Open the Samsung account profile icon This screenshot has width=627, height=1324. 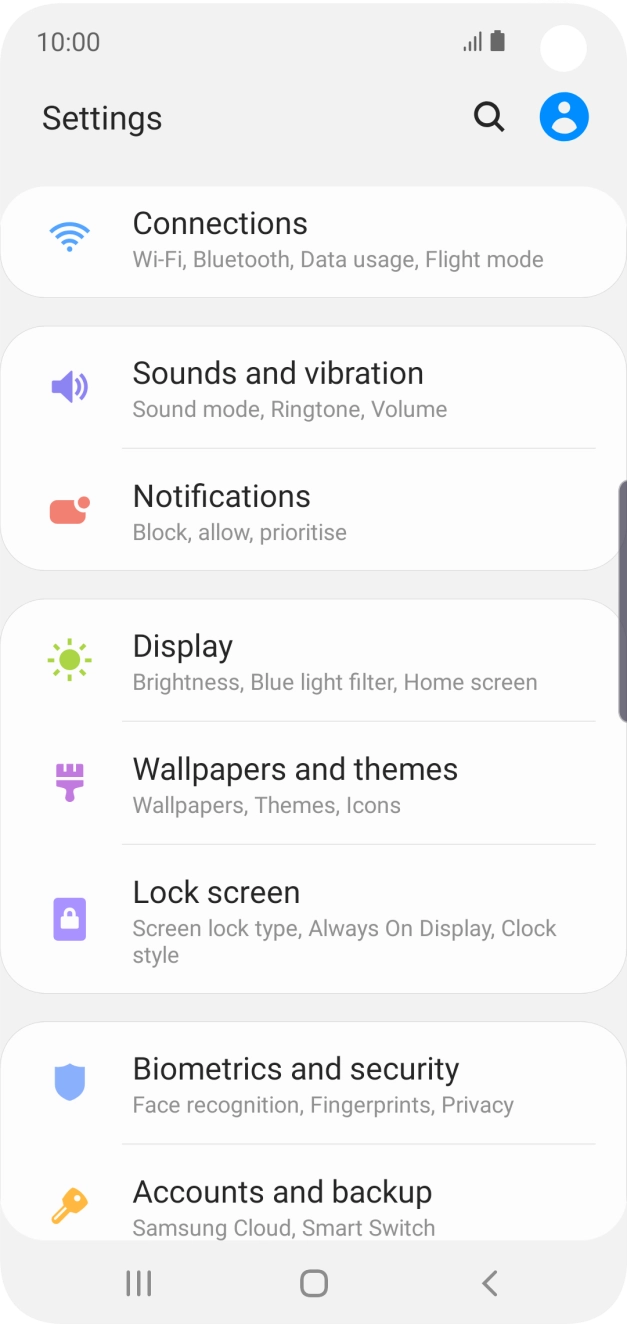(x=564, y=118)
